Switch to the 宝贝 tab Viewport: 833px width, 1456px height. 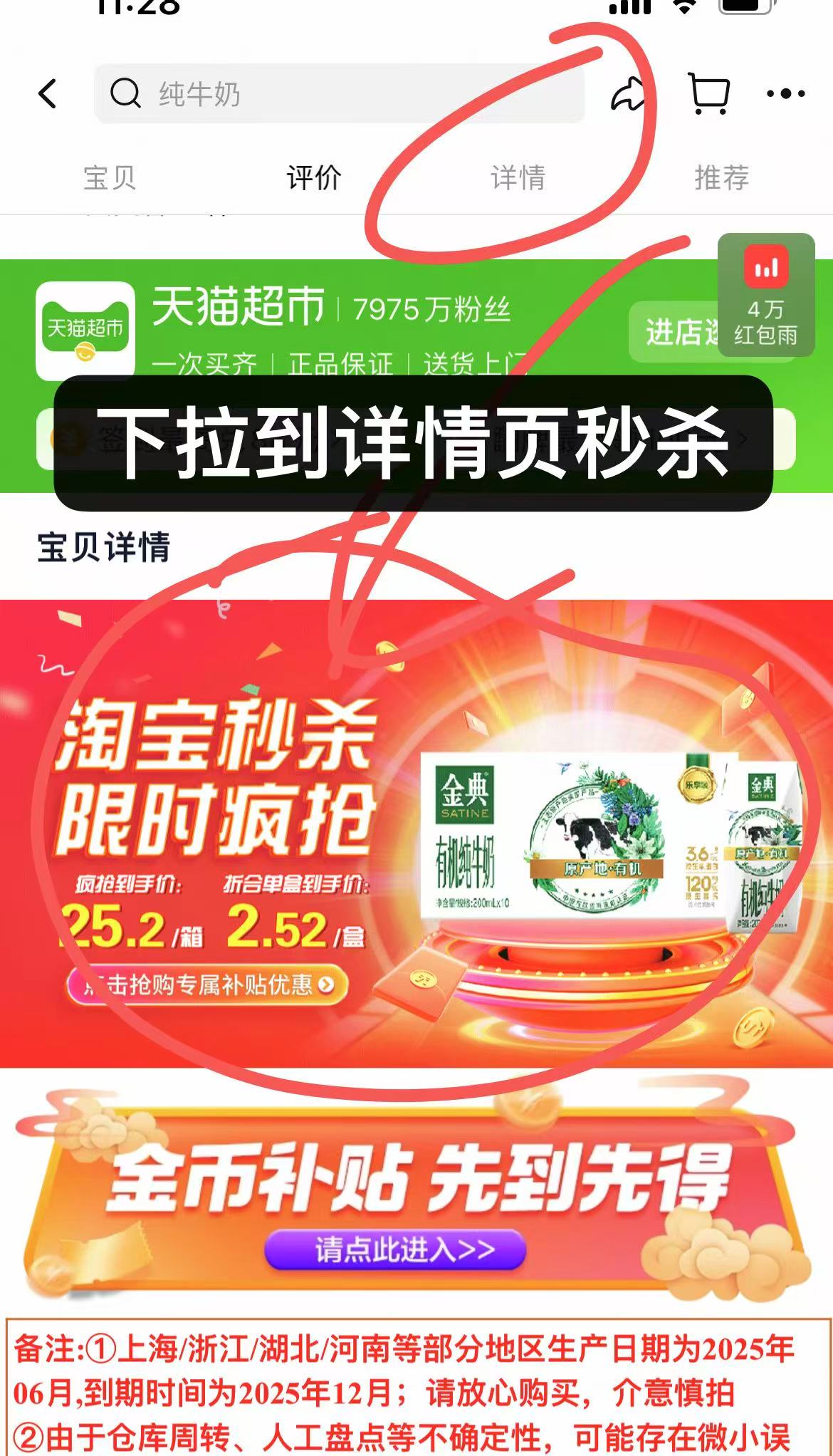click(x=109, y=177)
